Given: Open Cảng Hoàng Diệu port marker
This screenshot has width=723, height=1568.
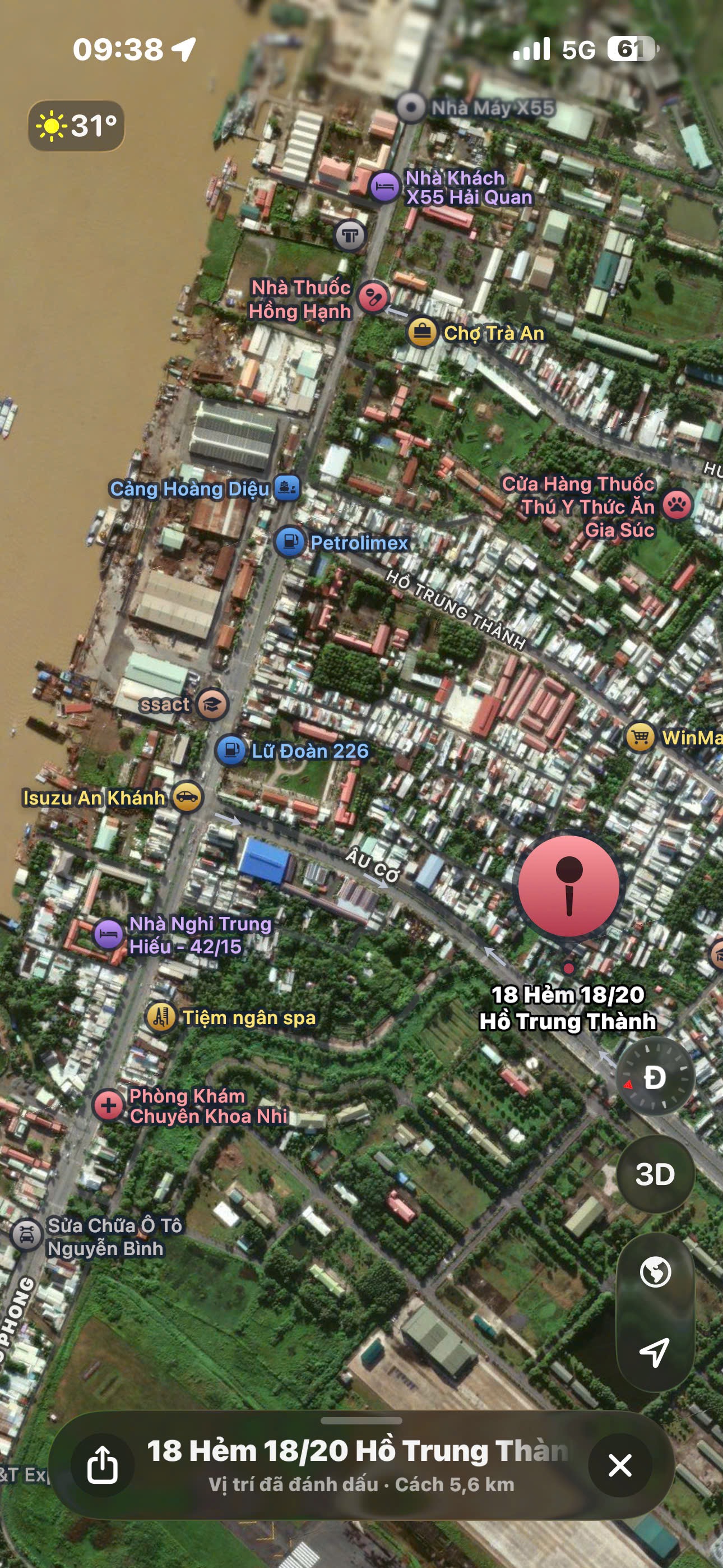Looking at the screenshot, I should click(286, 488).
